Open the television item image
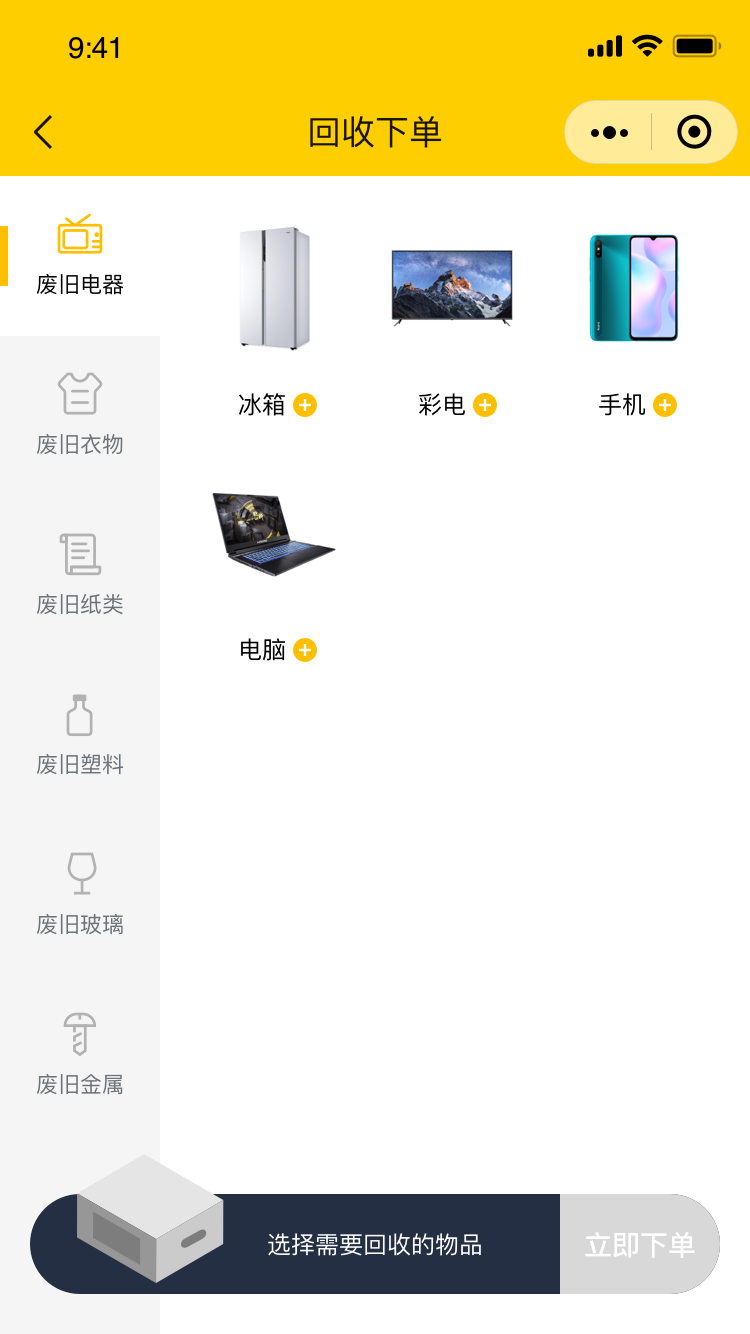 click(x=452, y=288)
